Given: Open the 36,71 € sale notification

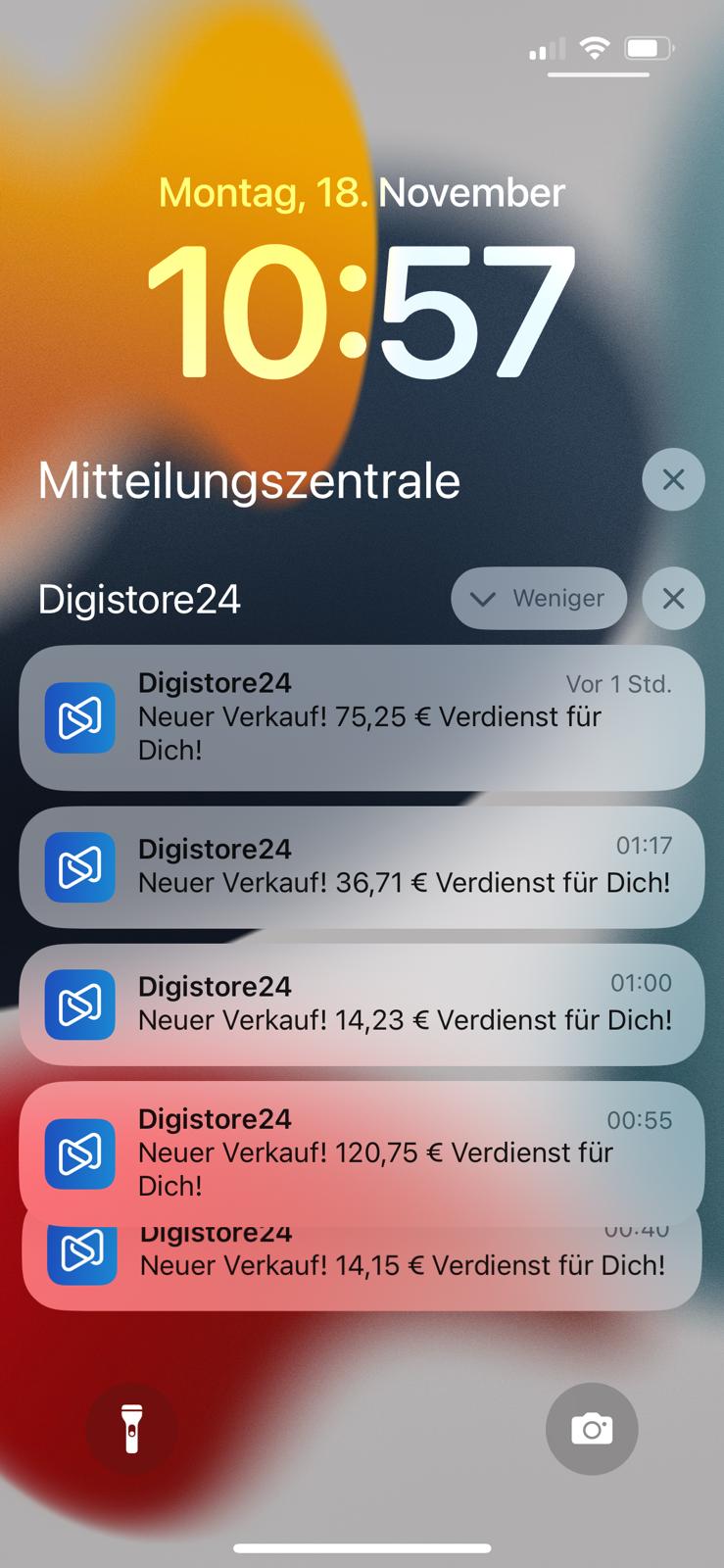Looking at the screenshot, I should (362, 867).
